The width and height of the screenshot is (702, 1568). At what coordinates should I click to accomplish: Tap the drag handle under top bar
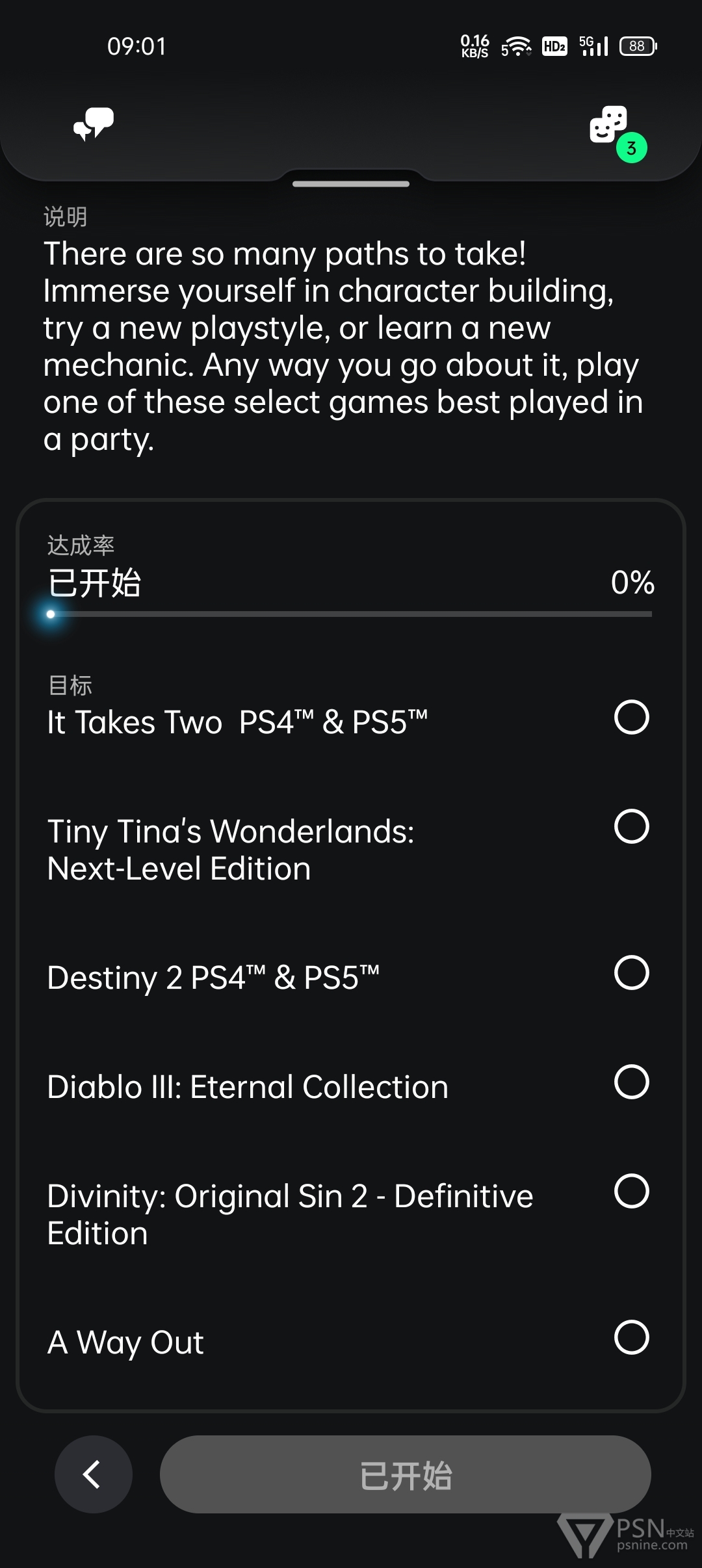[x=351, y=184]
